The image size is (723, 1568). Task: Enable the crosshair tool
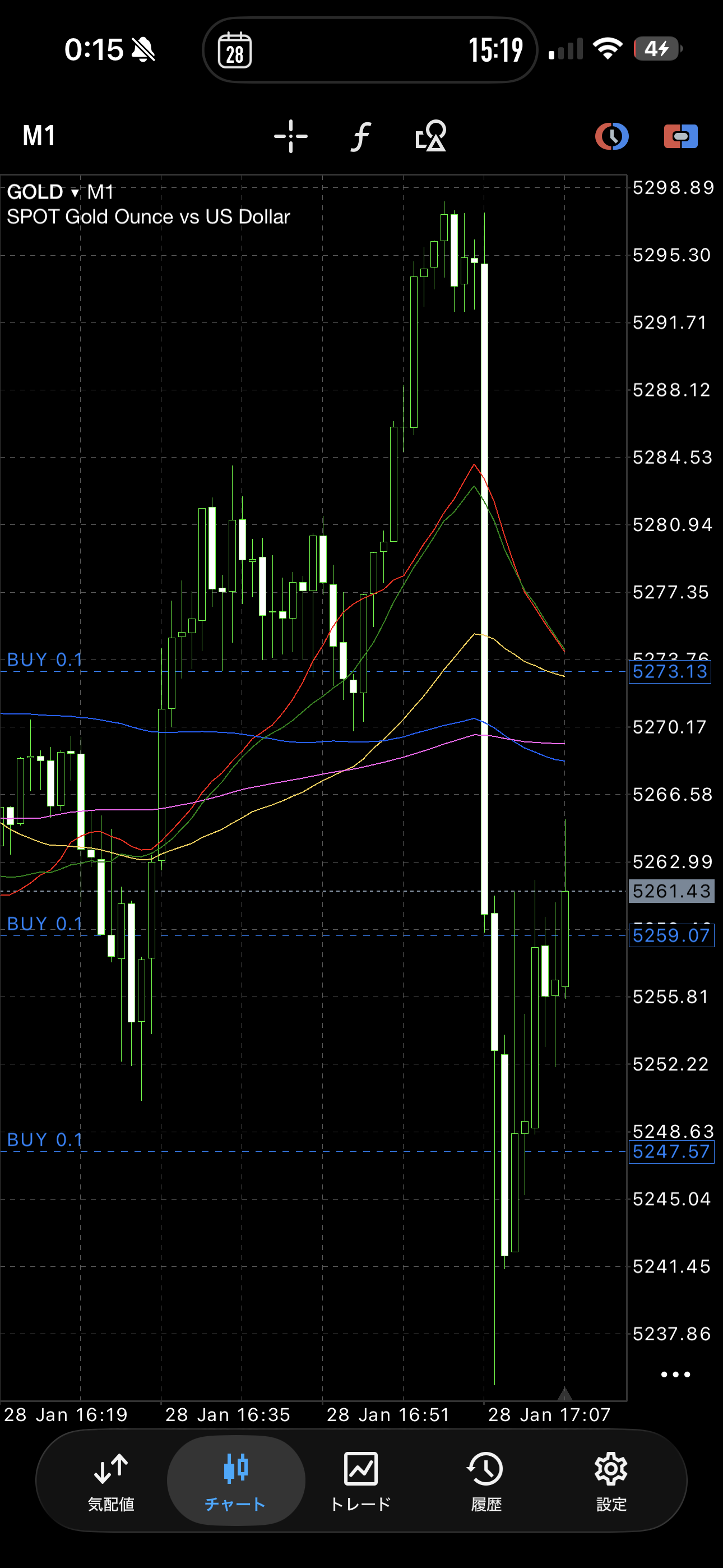(x=290, y=135)
